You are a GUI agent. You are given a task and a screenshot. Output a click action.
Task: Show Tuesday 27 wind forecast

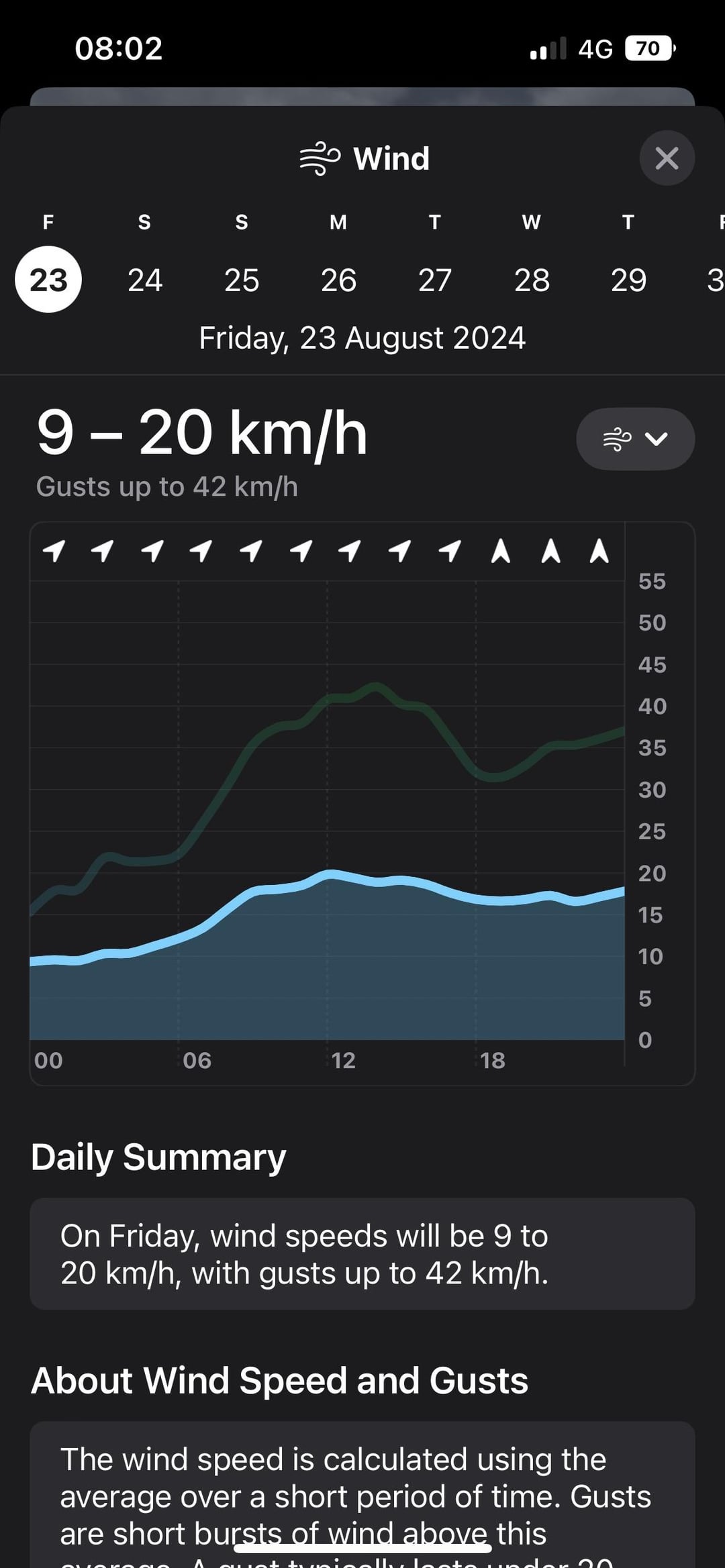[435, 280]
